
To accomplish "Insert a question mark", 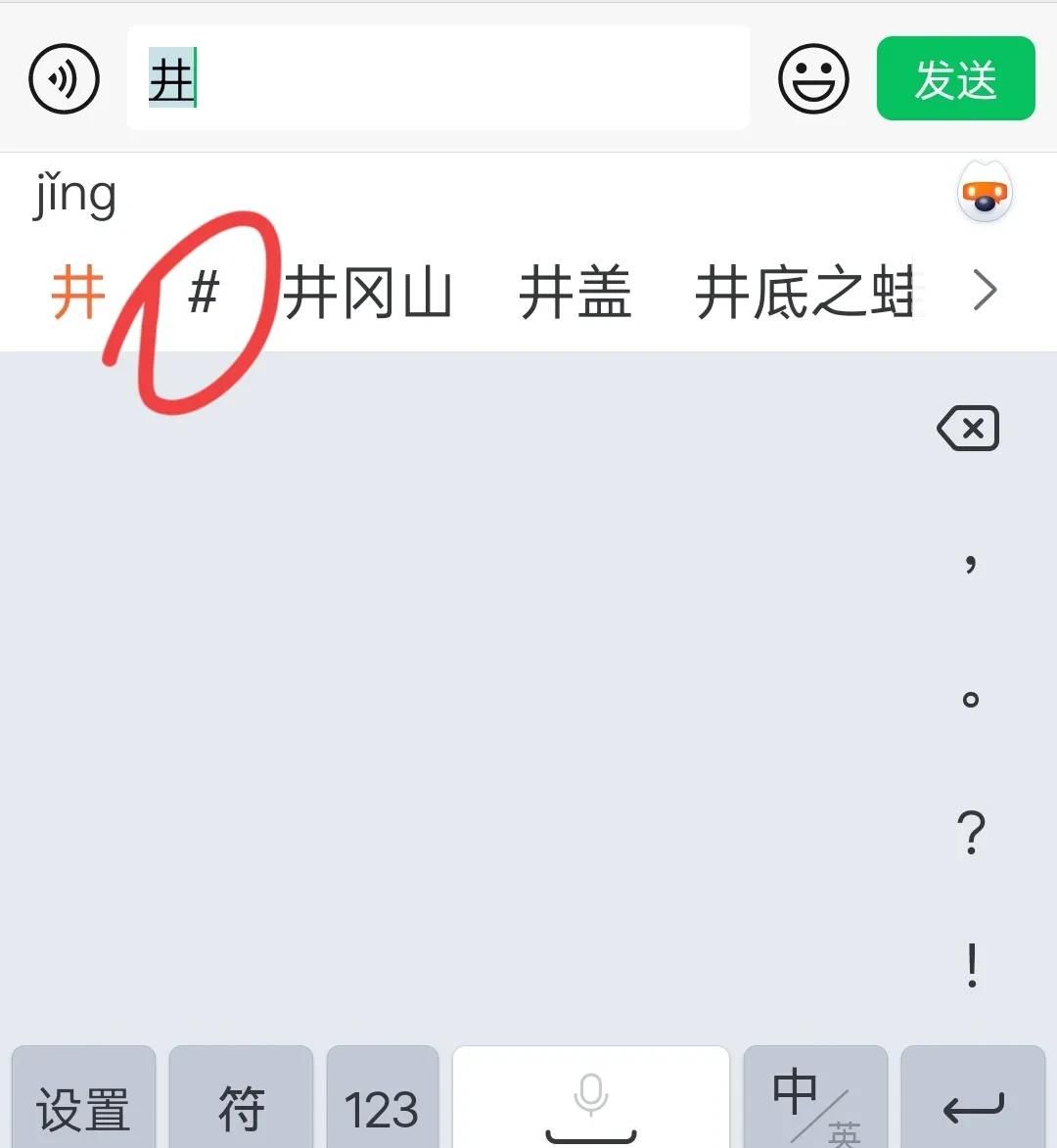I will click(970, 833).
